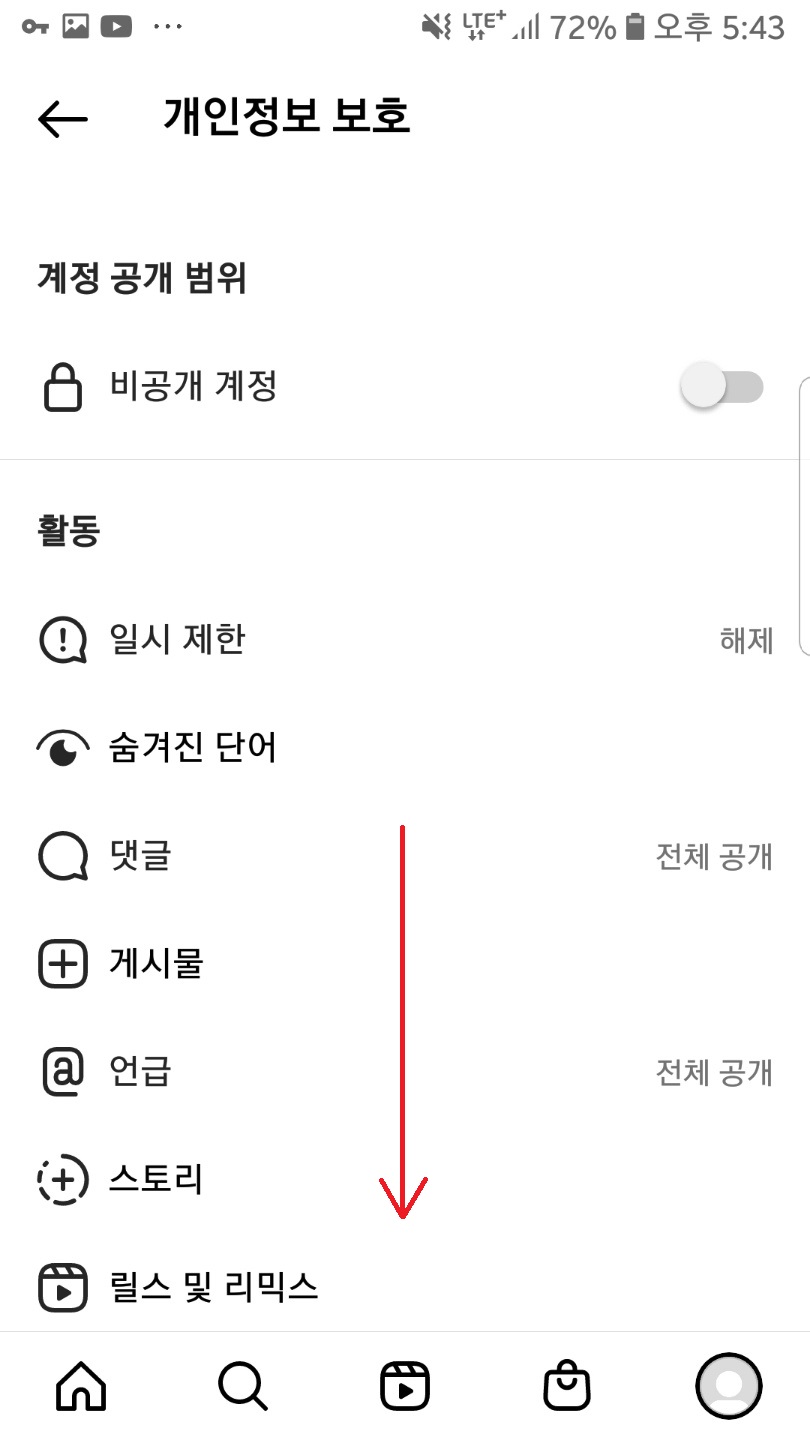Go back from 개인정보 보호 screen
The width and height of the screenshot is (810, 1440).
63,119
